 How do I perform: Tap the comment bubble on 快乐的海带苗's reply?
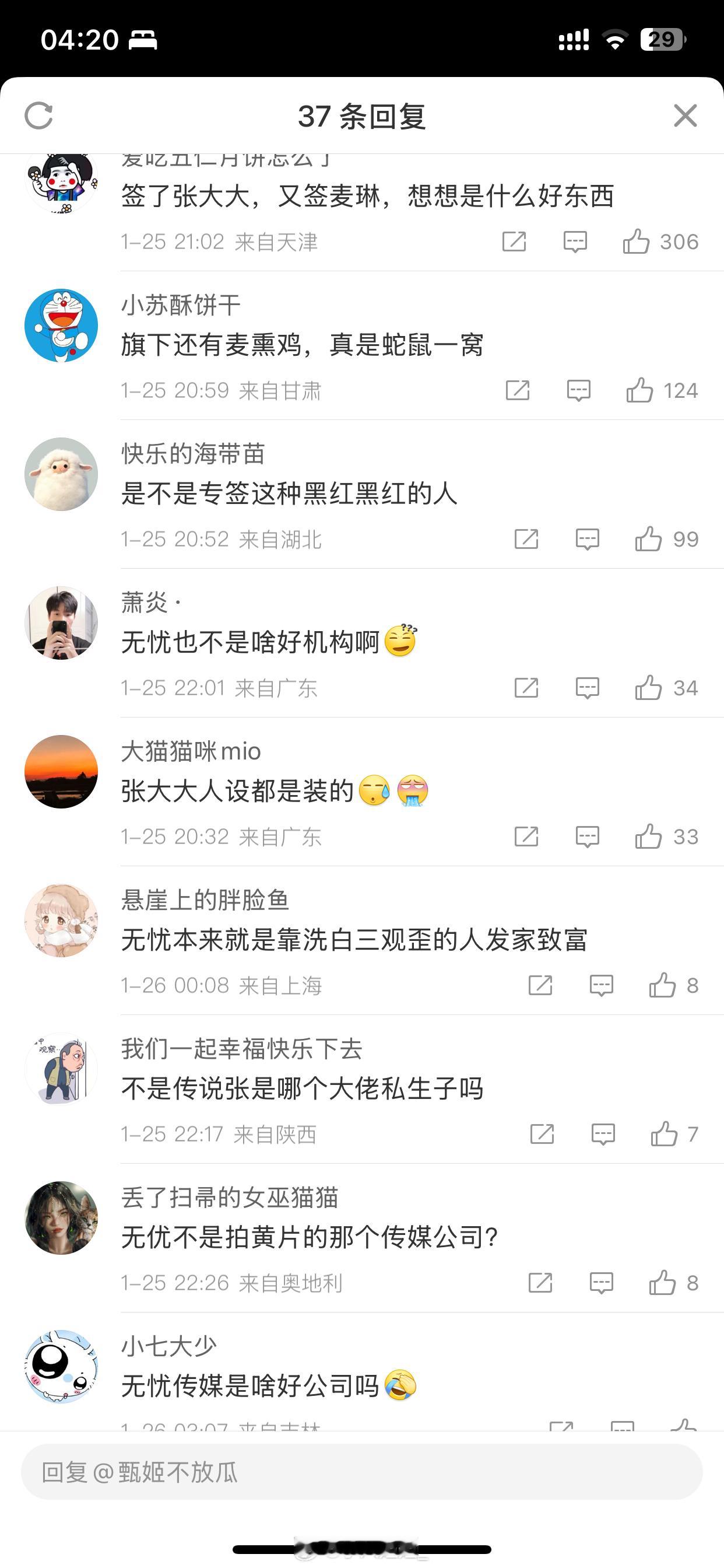pos(587,538)
